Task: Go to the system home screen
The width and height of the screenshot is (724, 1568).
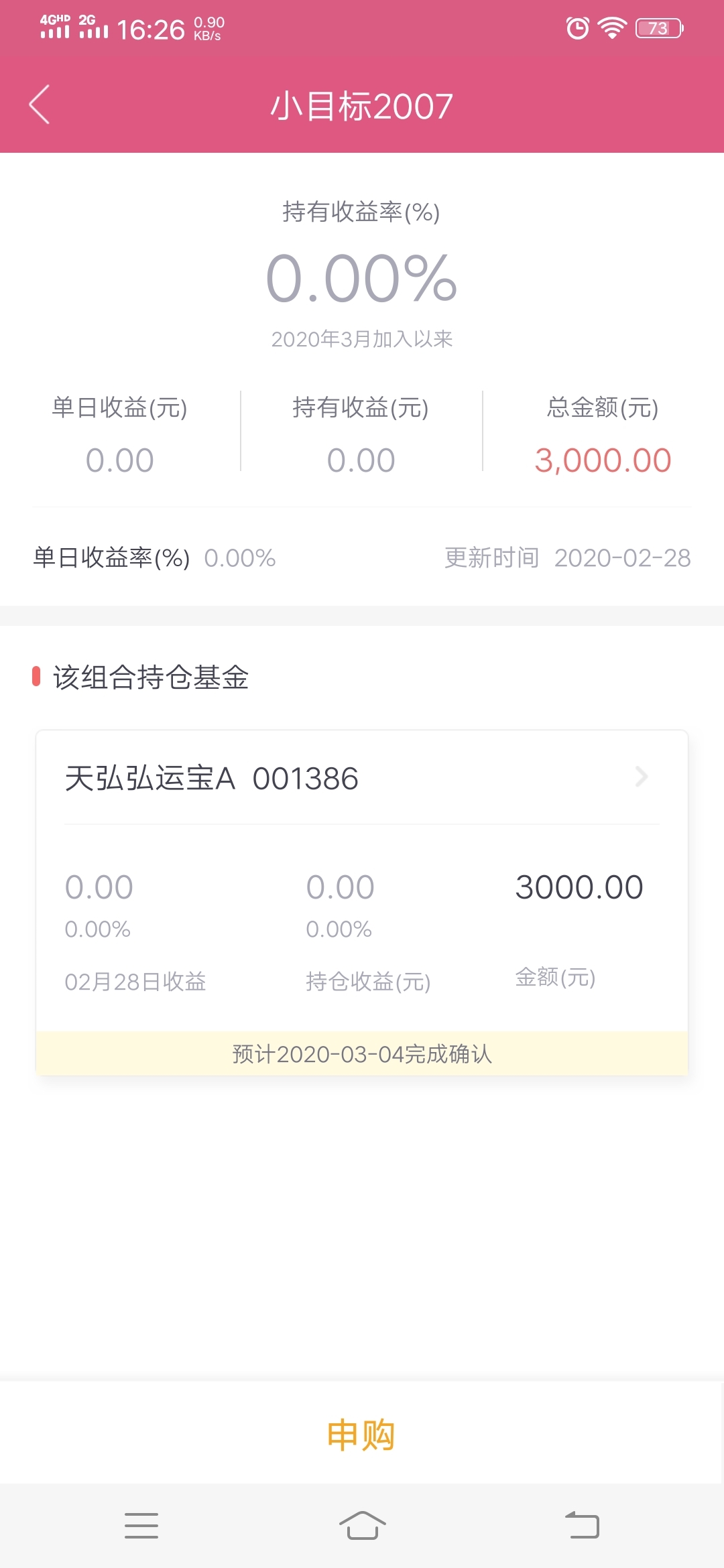Action: pyautogui.click(x=362, y=1525)
